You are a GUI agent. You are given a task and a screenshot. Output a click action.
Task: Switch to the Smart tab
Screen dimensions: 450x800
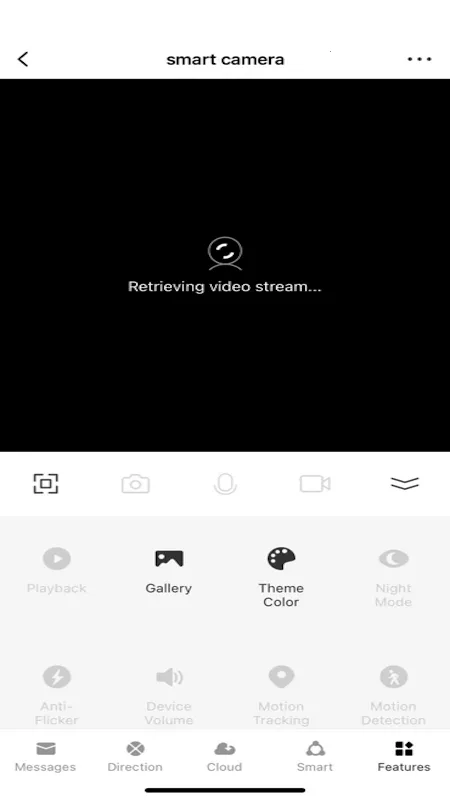point(315,757)
